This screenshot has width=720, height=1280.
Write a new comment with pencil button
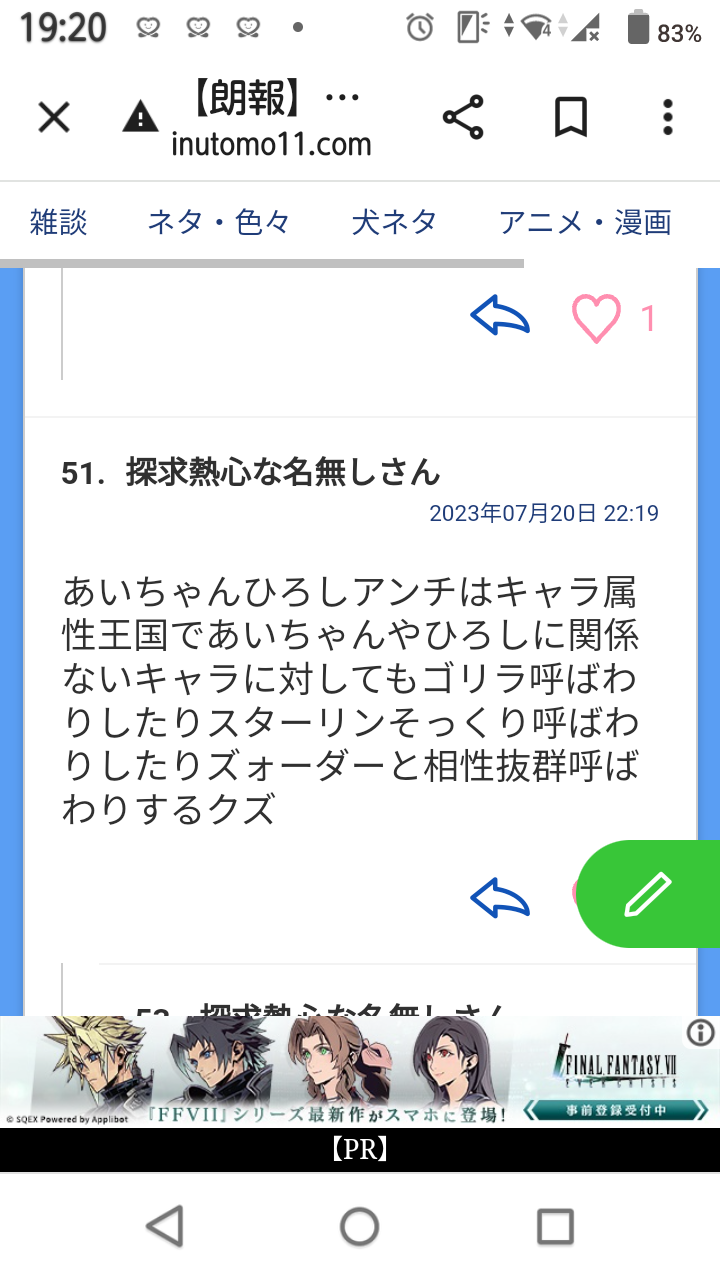648,894
